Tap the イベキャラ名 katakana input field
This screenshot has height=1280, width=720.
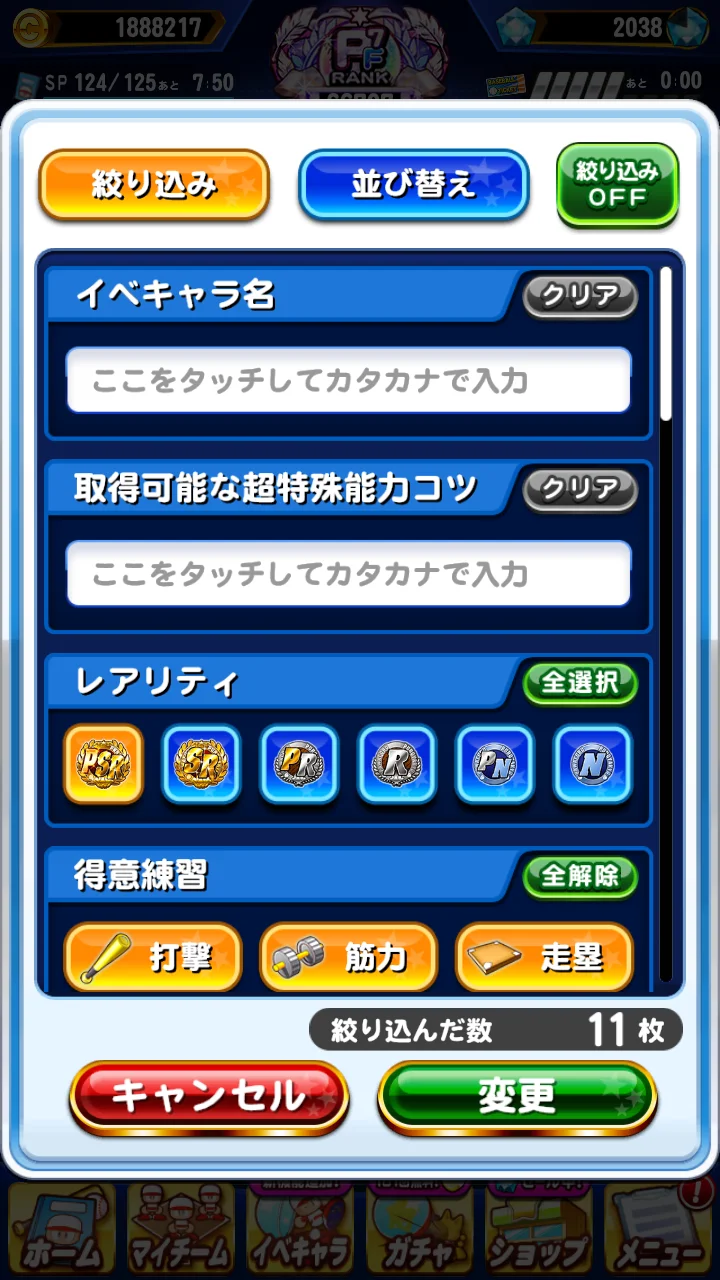pos(349,380)
